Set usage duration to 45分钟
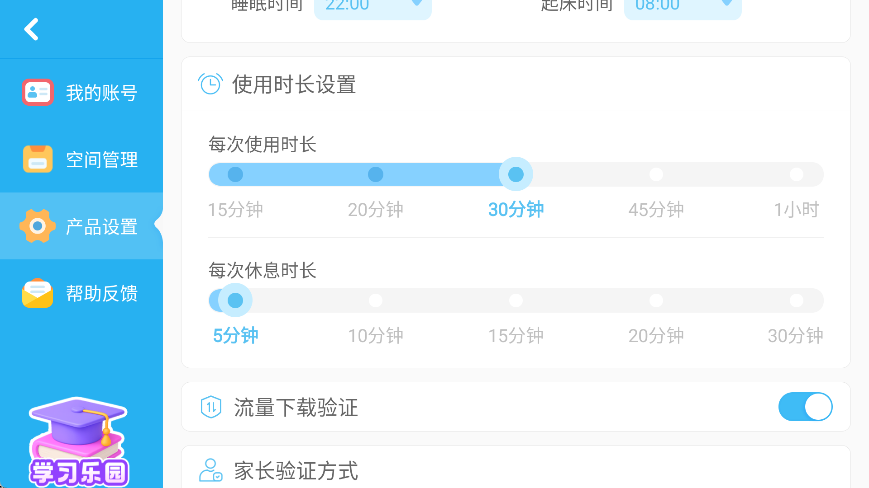The width and height of the screenshot is (869, 488). [656, 175]
